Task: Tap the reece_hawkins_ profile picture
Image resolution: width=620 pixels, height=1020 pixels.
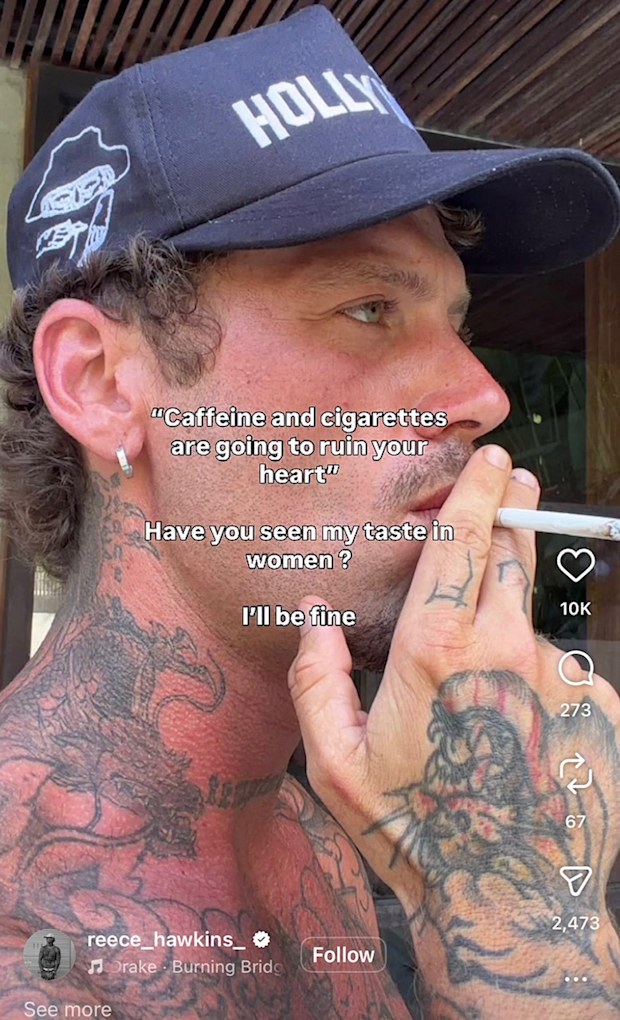Action: point(49,954)
